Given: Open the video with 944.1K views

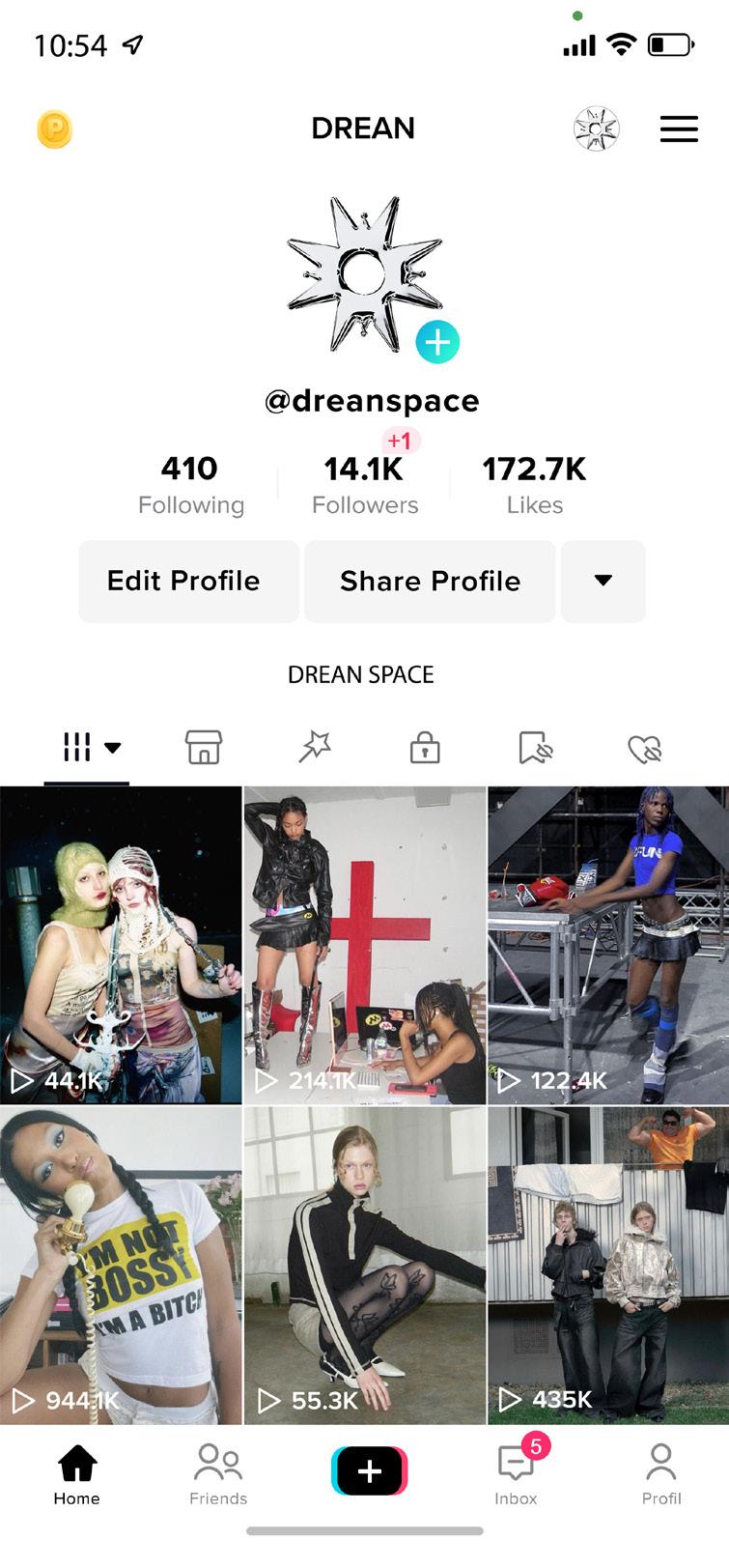Looking at the screenshot, I should pos(121,1265).
